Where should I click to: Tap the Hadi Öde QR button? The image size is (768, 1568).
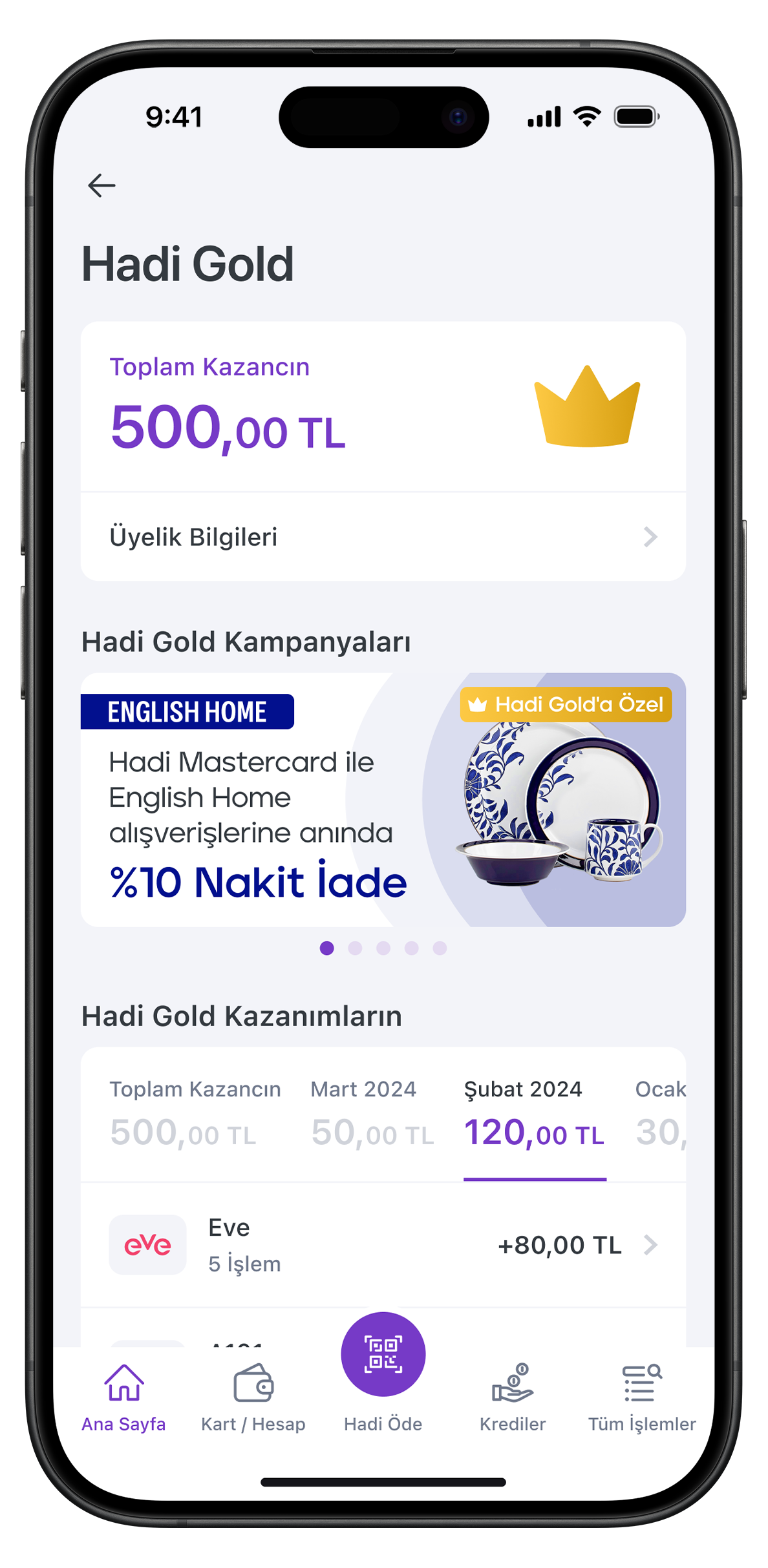coord(383,1354)
